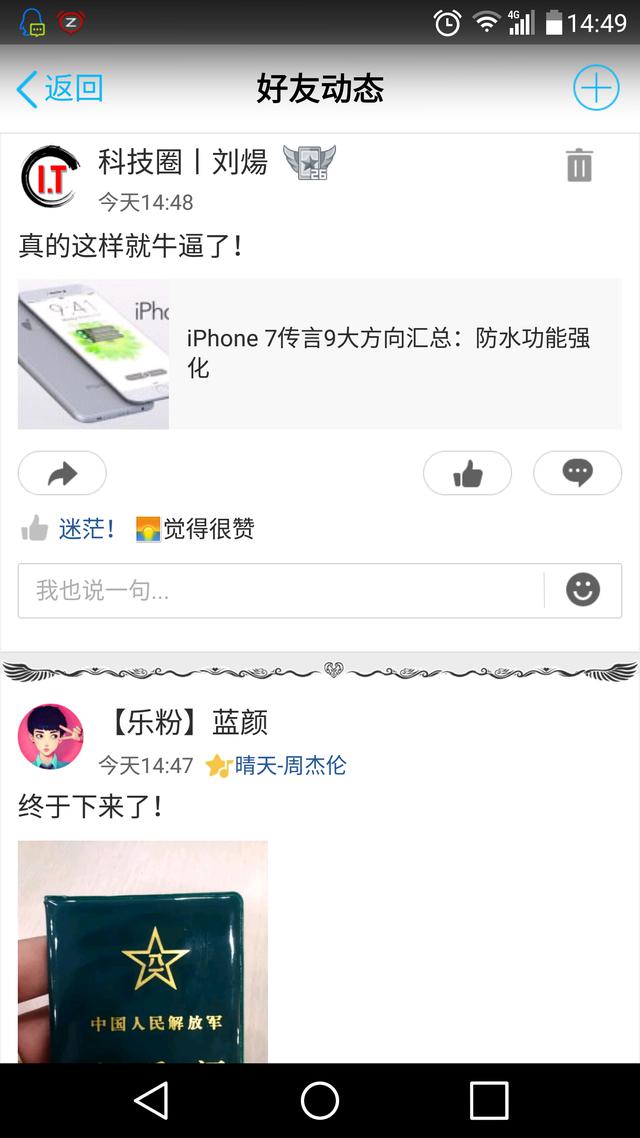
Task: Delete the post by 科技圈丨刘煬
Action: click(x=579, y=165)
